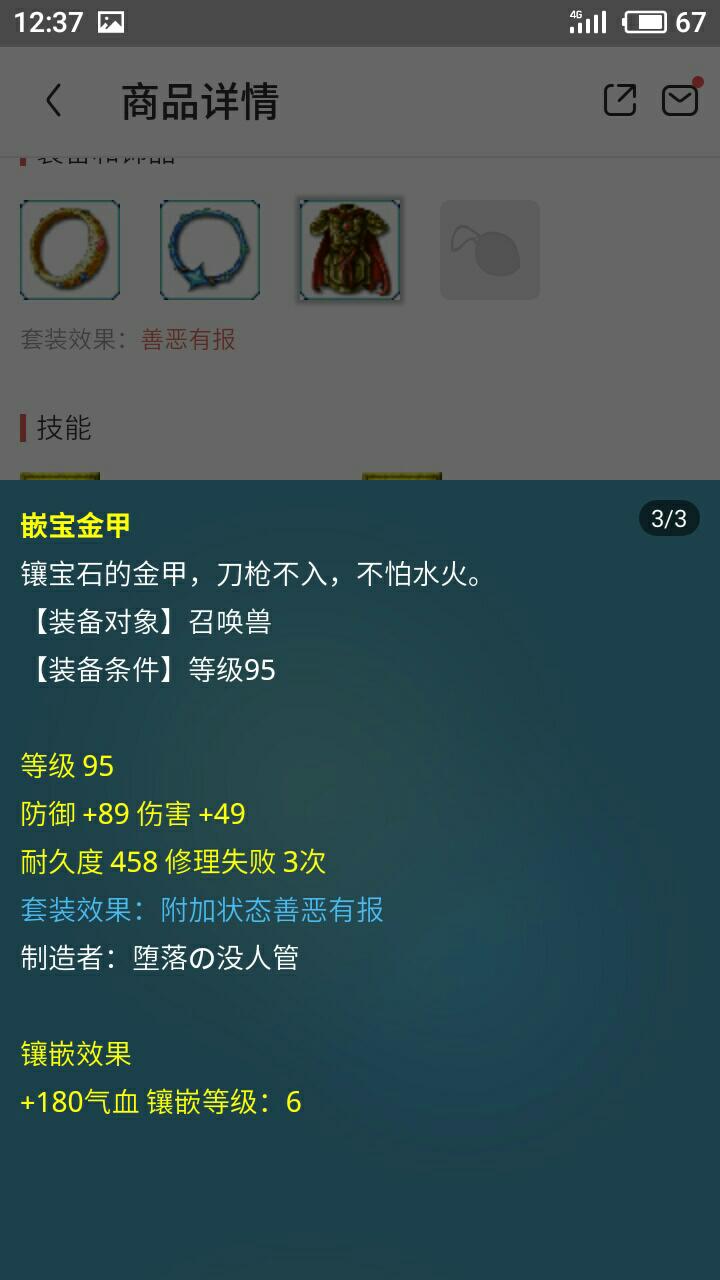Go back from the 商品详情 page

pos(54,101)
